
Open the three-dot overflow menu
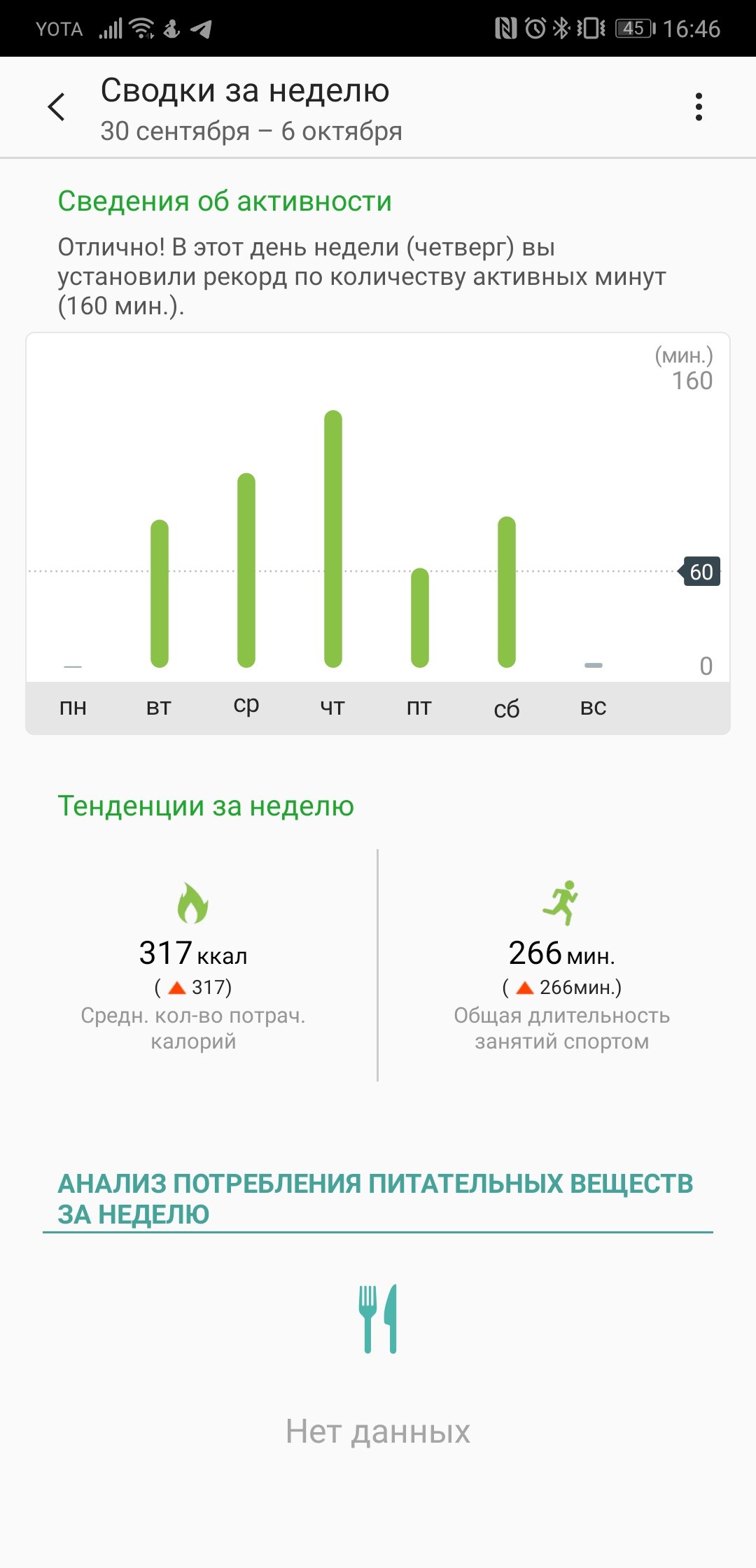point(699,107)
